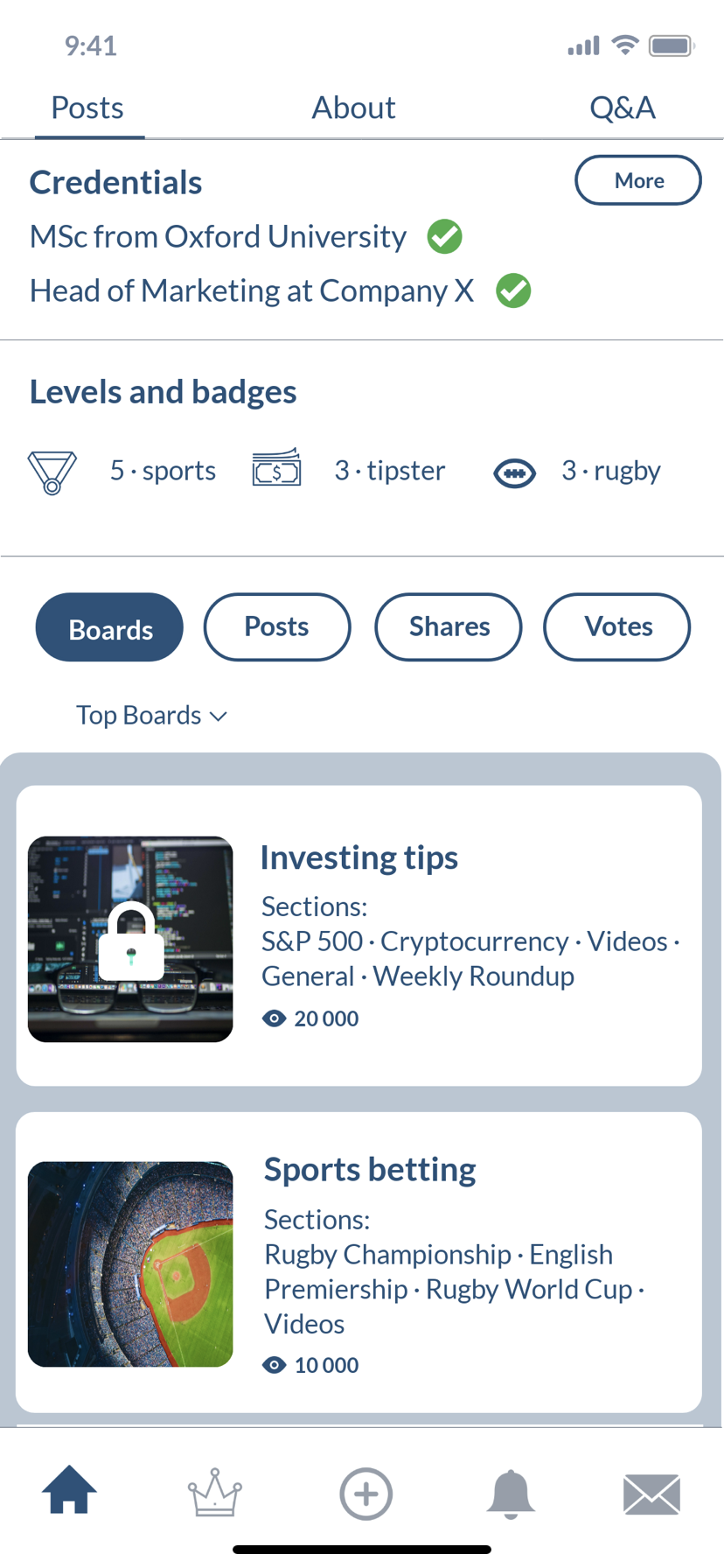Go to the home tab
The image size is (724, 1568).
coord(69,1489)
